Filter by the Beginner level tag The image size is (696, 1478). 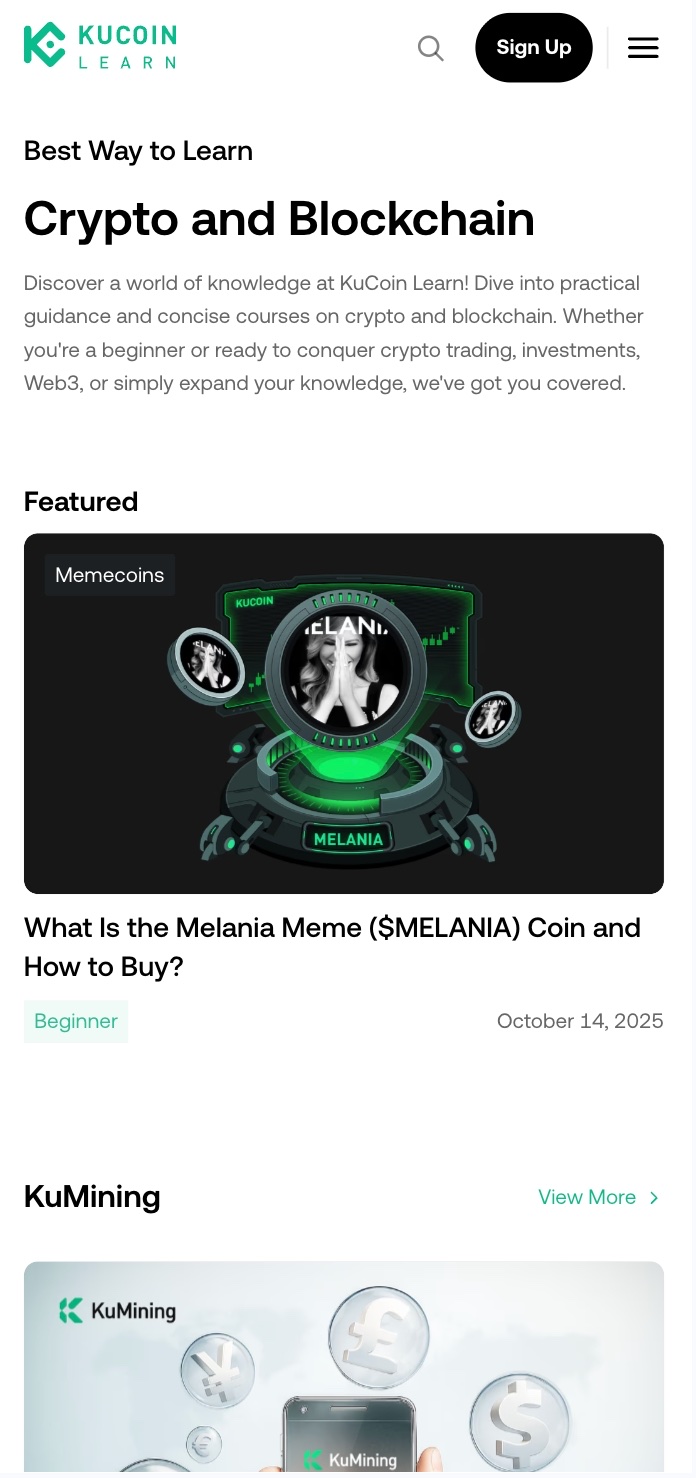pos(76,1021)
